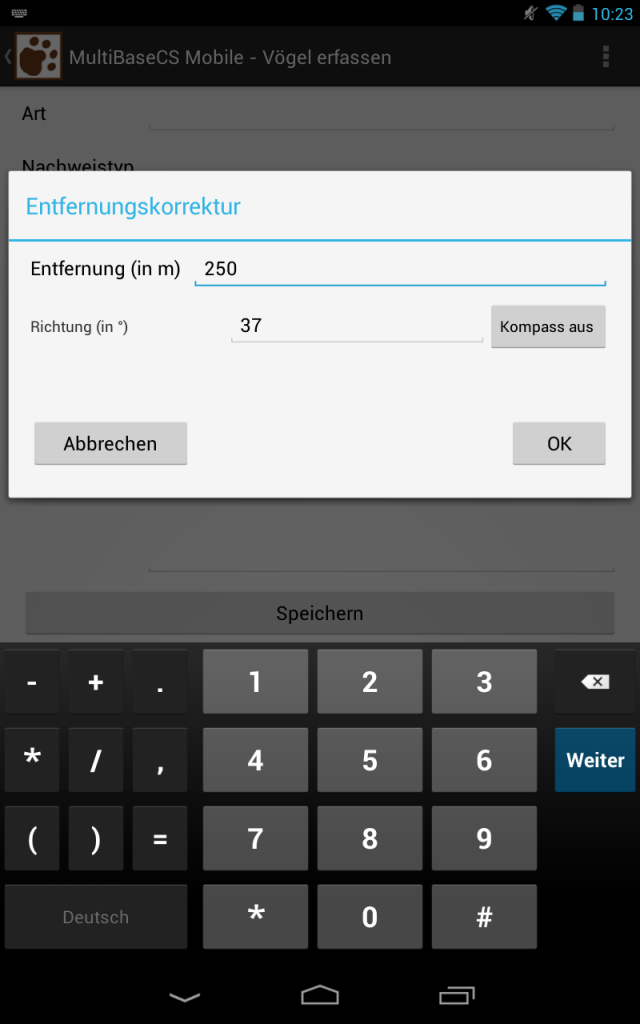Tap the decimal point key
The height and width of the screenshot is (1024, 640).
(x=160, y=682)
